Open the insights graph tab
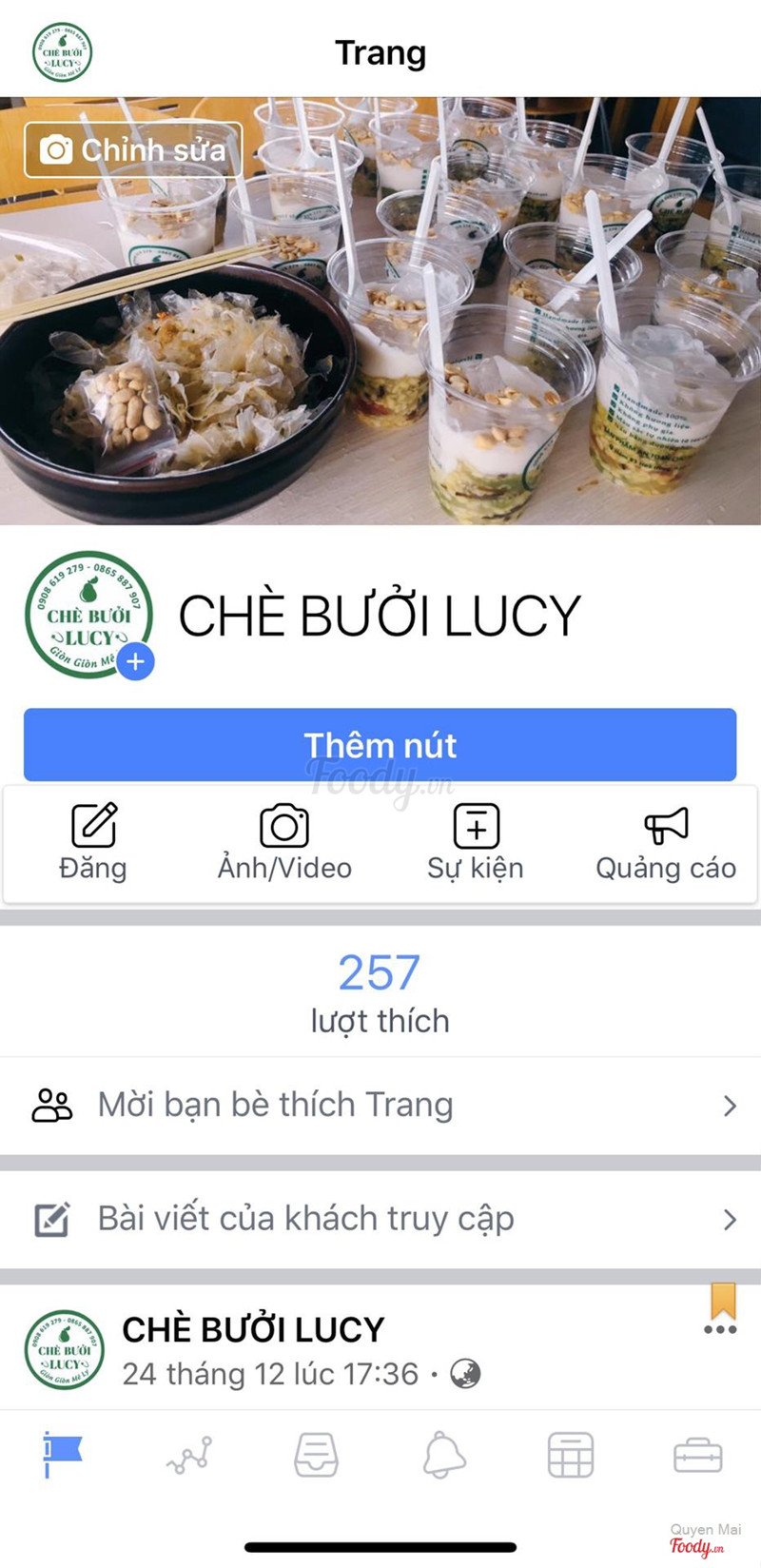This screenshot has width=761, height=1568. (189, 1455)
